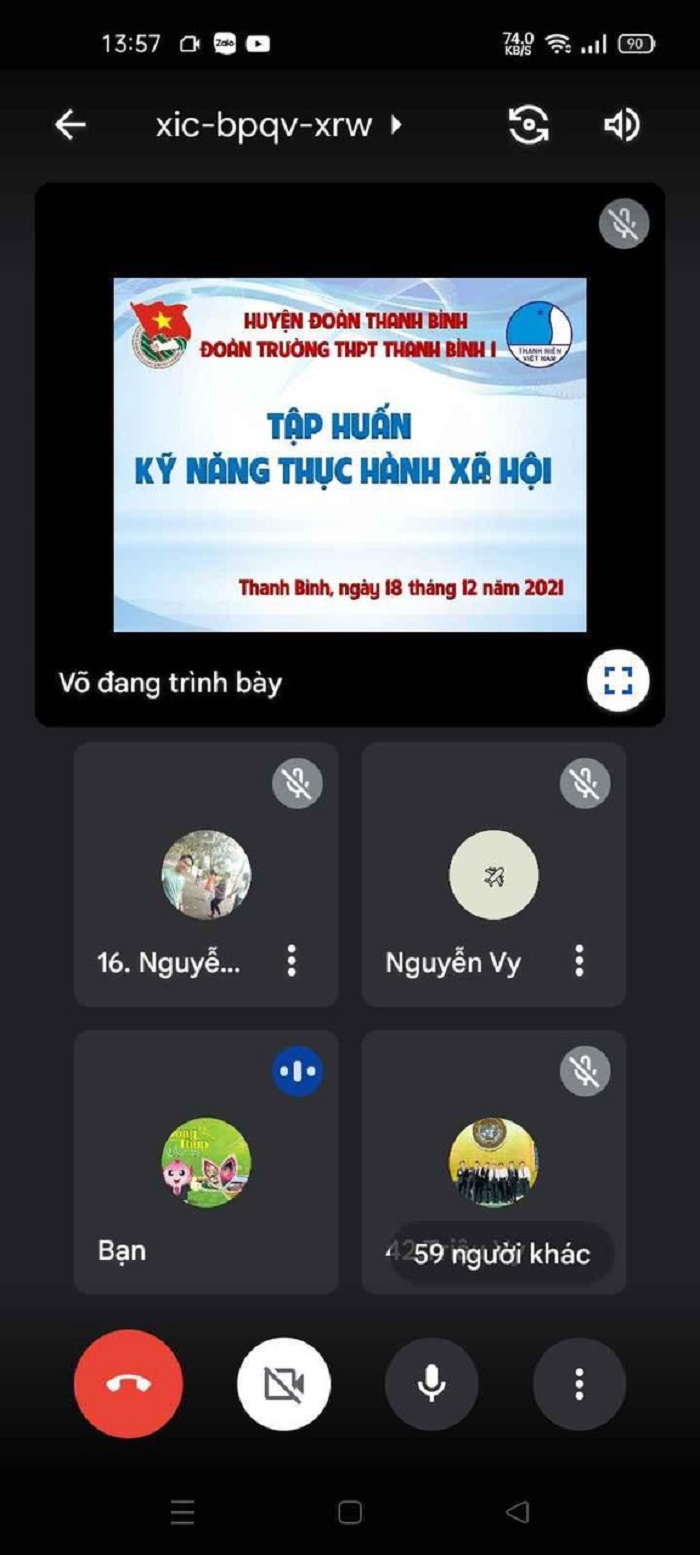Hang up the call
This screenshot has width=700, height=1555.
pyautogui.click(x=128, y=1383)
